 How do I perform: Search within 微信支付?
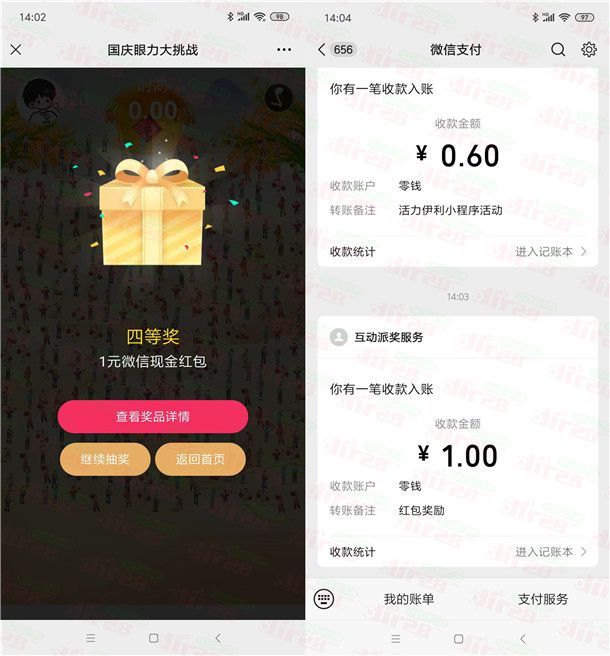(x=558, y=49)
